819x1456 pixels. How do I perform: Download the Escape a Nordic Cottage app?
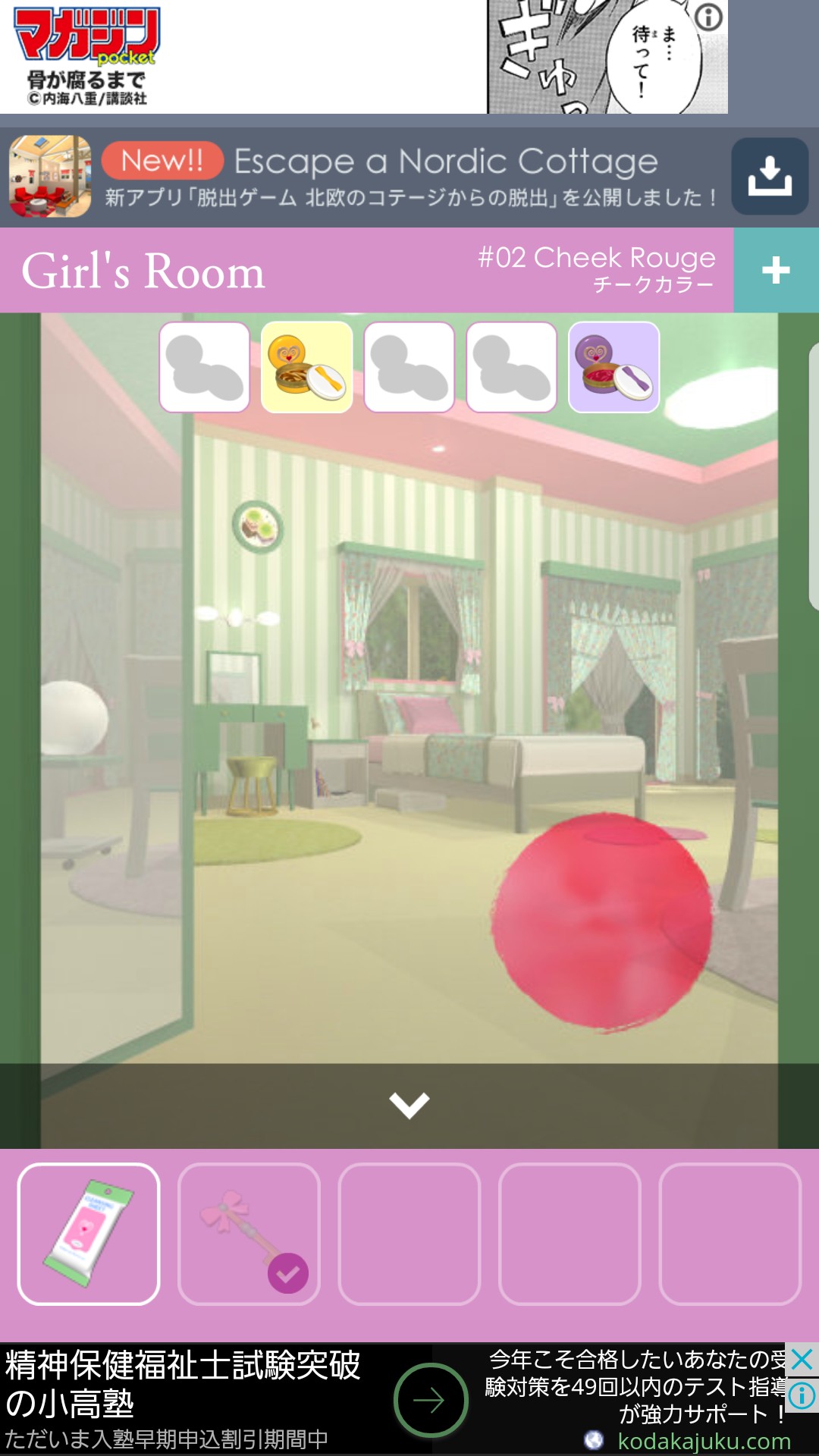769,176
